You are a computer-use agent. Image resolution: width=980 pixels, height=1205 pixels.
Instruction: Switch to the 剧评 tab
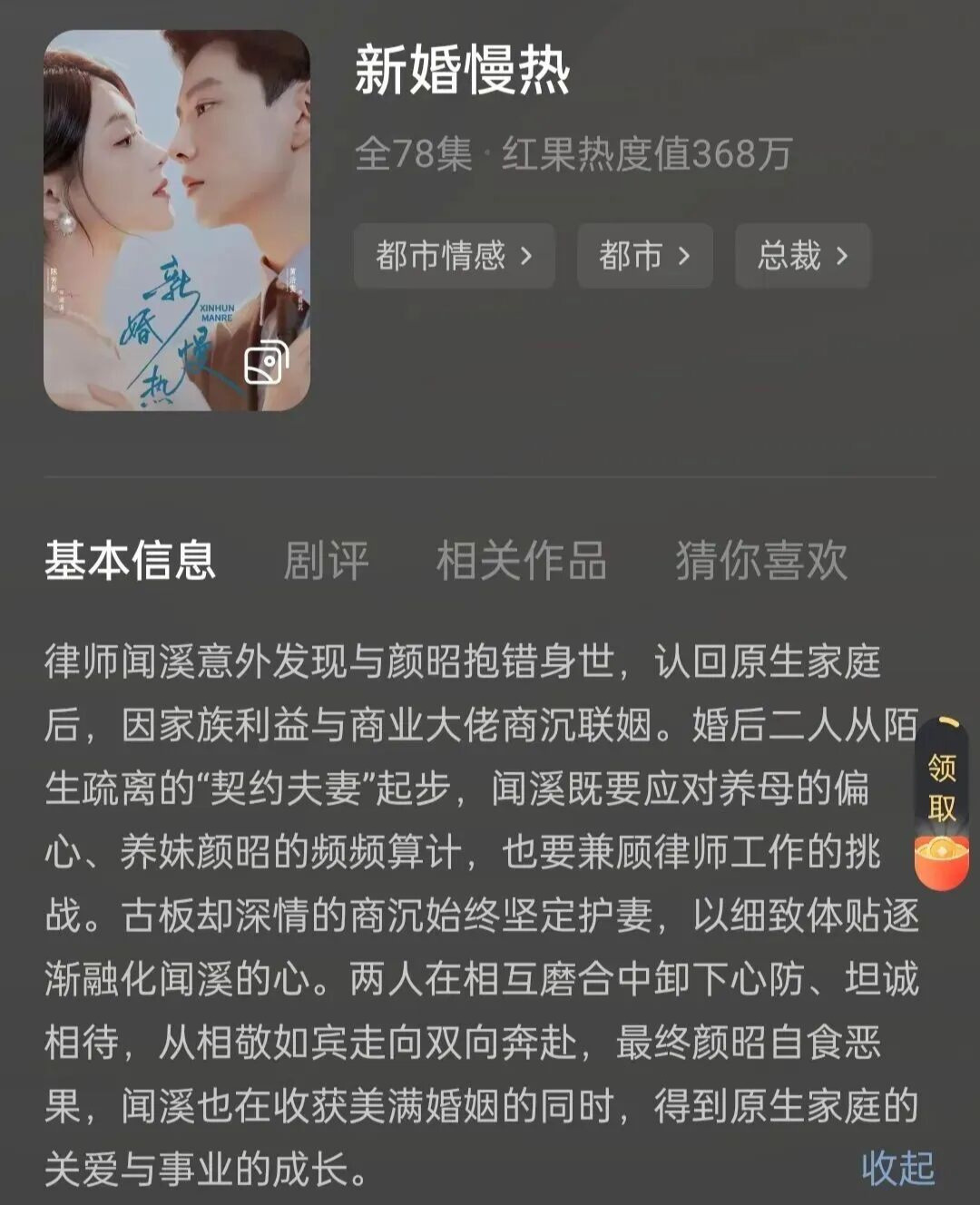click(x=325, y=561)
